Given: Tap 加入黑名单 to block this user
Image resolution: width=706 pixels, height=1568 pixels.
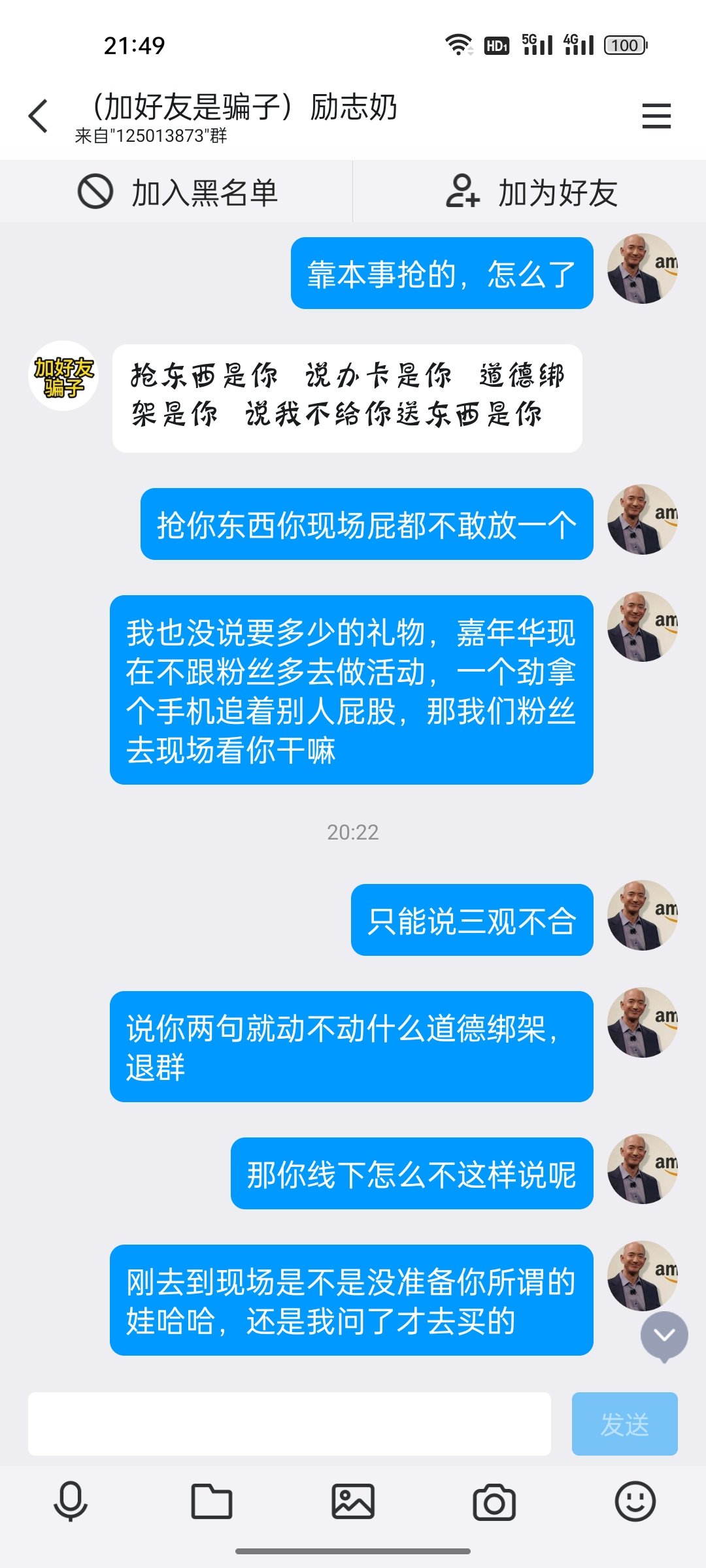Looking at the screenshot, I should click(176, 193).
